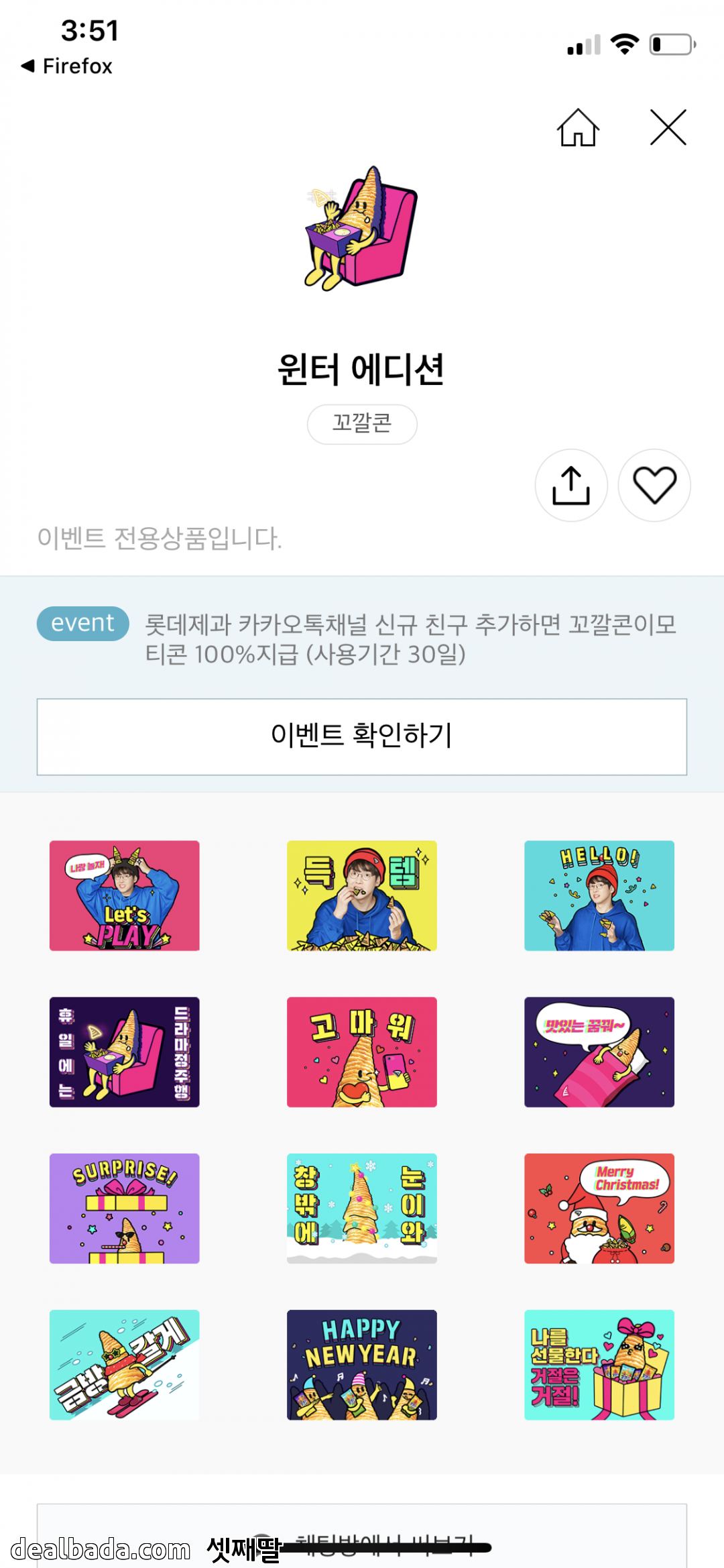Preview the HAPPY NEW YEAR sticker
The width and height of the screenshot is (724, 1568).
click(362, 1364)
